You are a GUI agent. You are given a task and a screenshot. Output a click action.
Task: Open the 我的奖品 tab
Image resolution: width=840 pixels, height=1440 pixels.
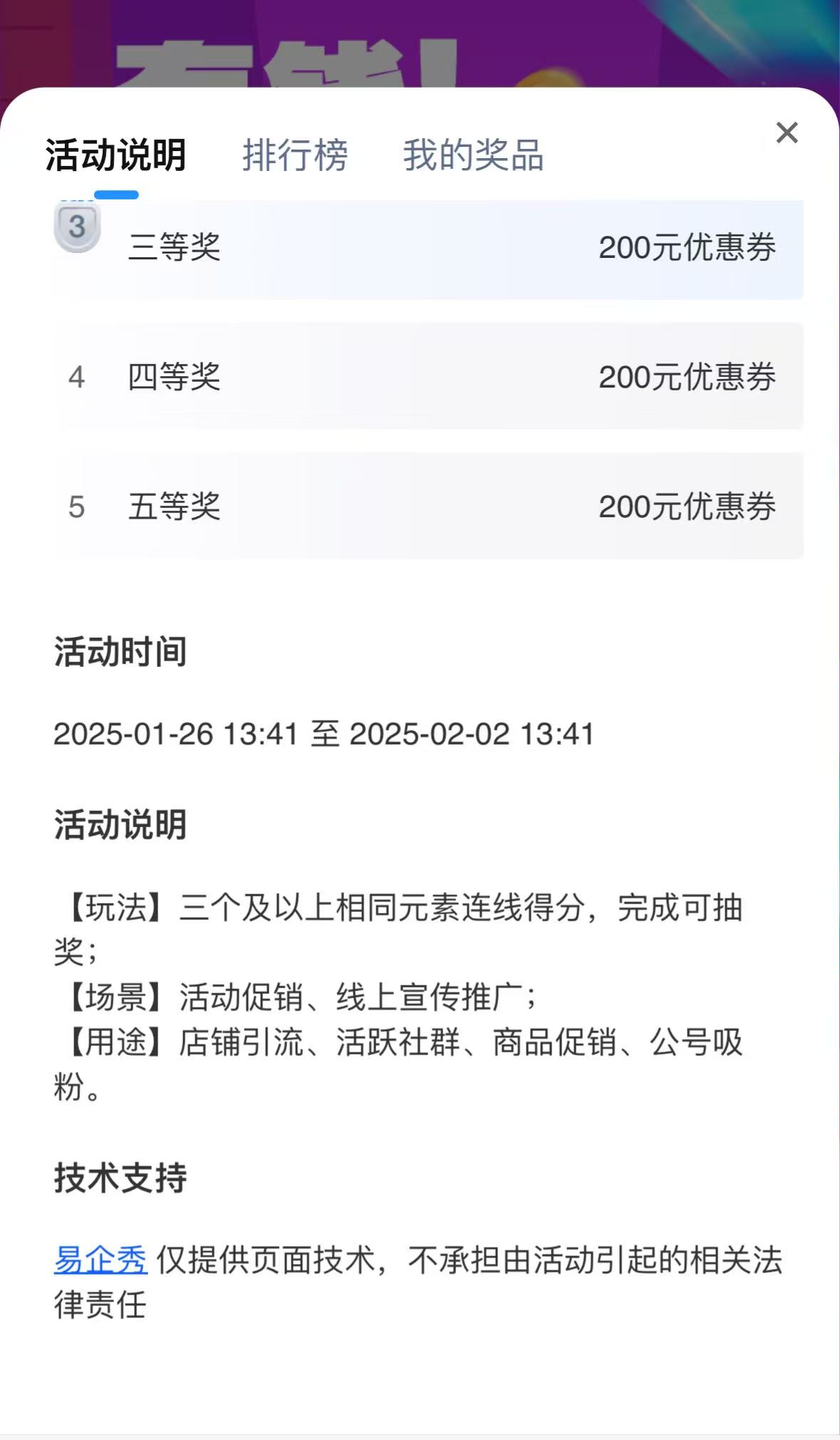(x=473, y=155)
